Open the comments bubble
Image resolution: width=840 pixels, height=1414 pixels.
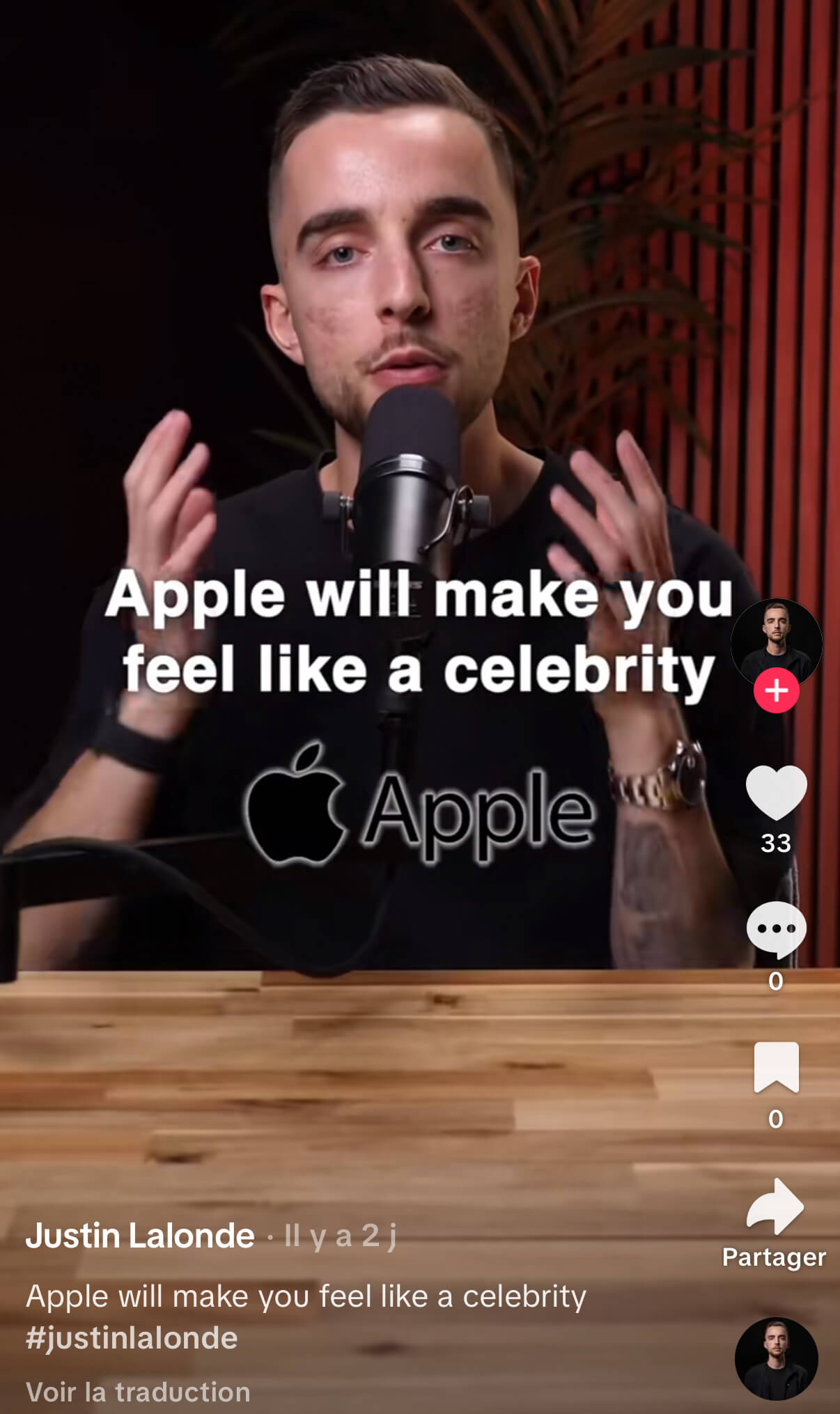pyautogui.click(x=776, y=929)
